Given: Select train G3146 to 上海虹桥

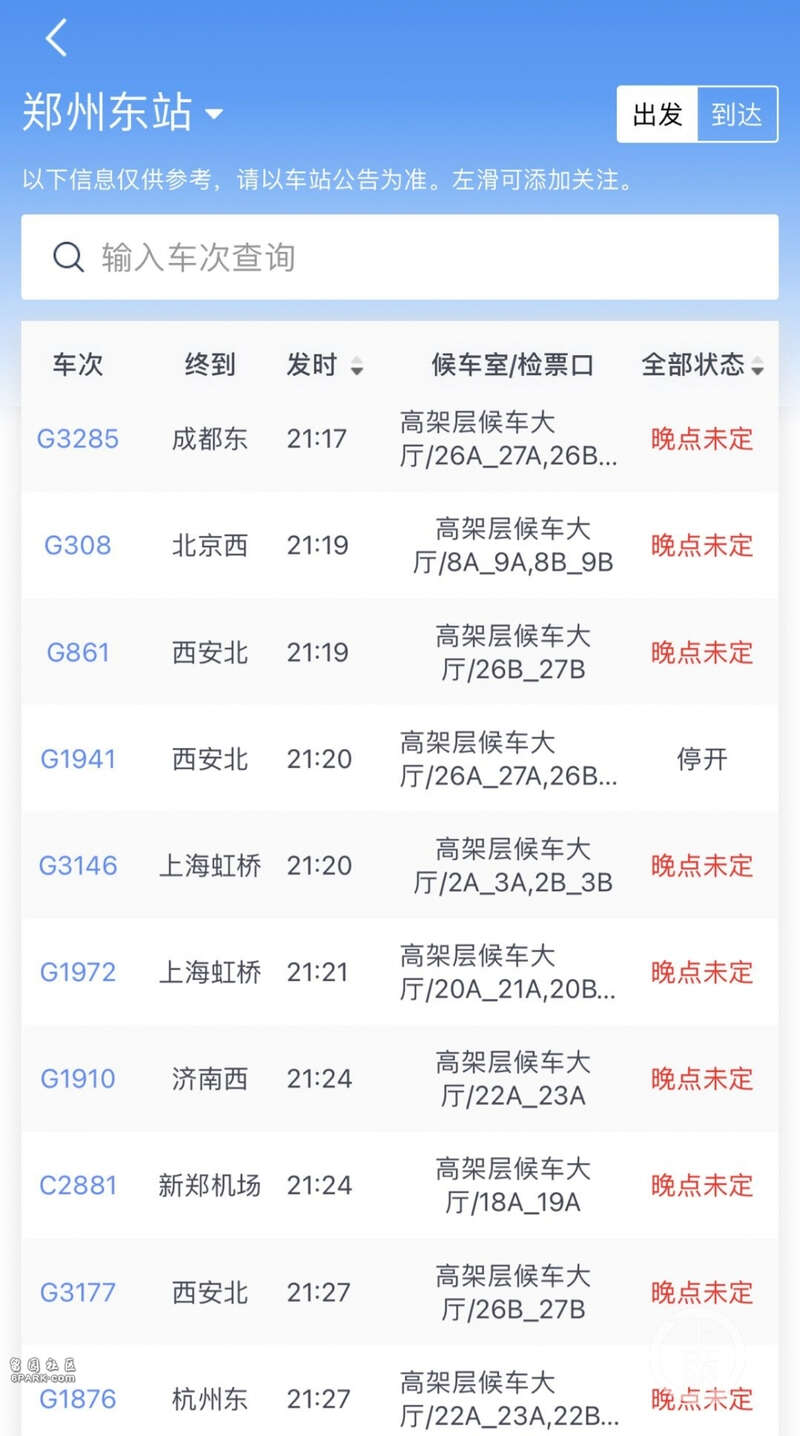Looking at the screenshot, I should click(x=400, y=865).
